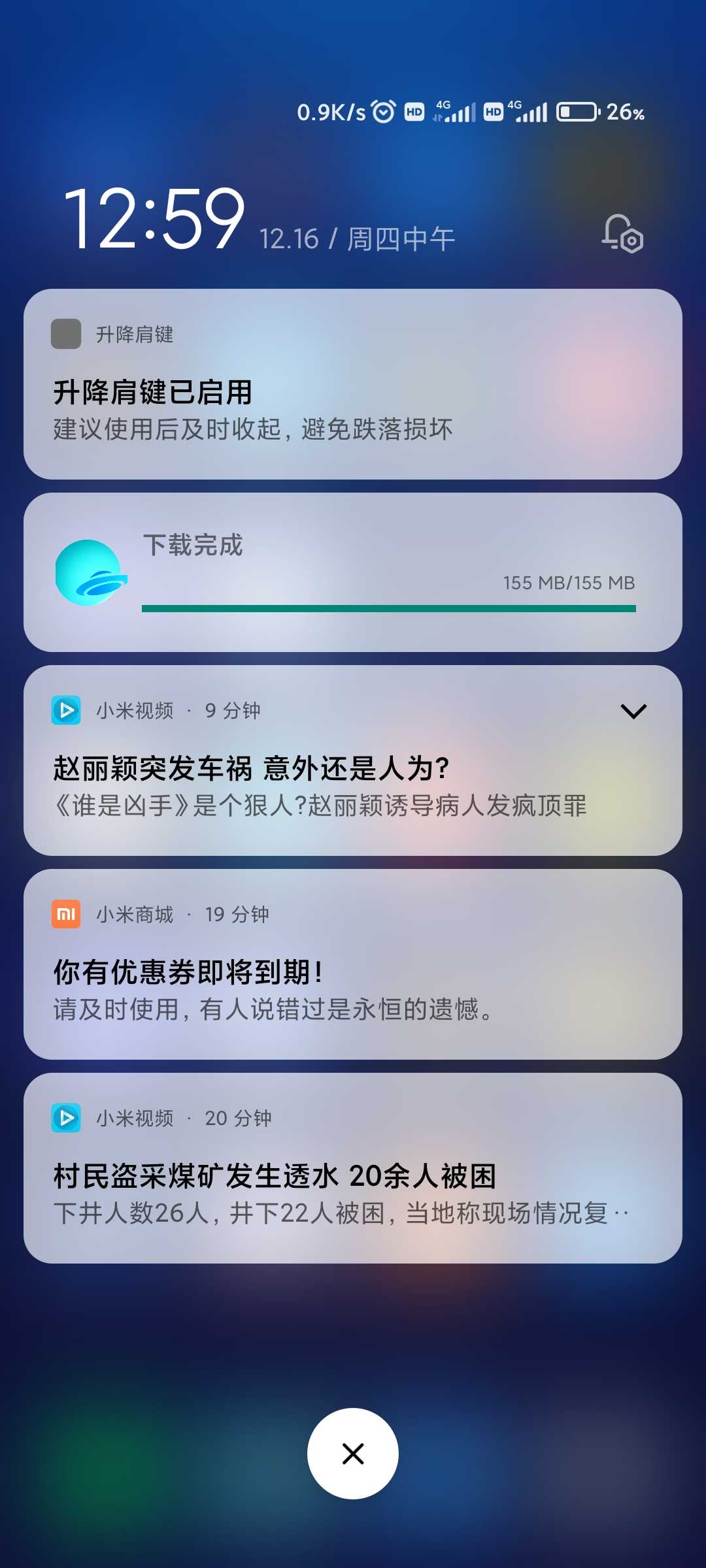The width and height of the screenshot is (706, 1568).
Task: Expand the 赵丽颖突发车祸 notification with its chevron
Action: (x=633, y=711)
